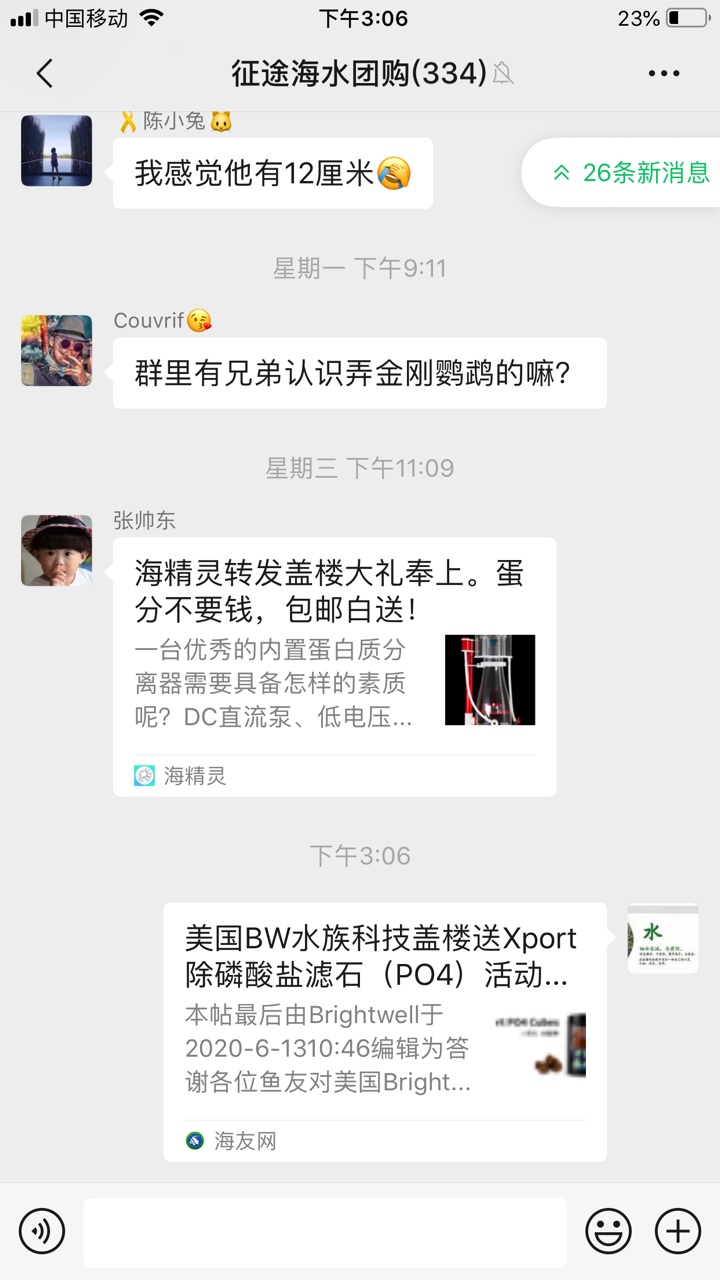View Couvrif's profile avatar
This screenshot has height=1280, width=720.
[57, 351]
